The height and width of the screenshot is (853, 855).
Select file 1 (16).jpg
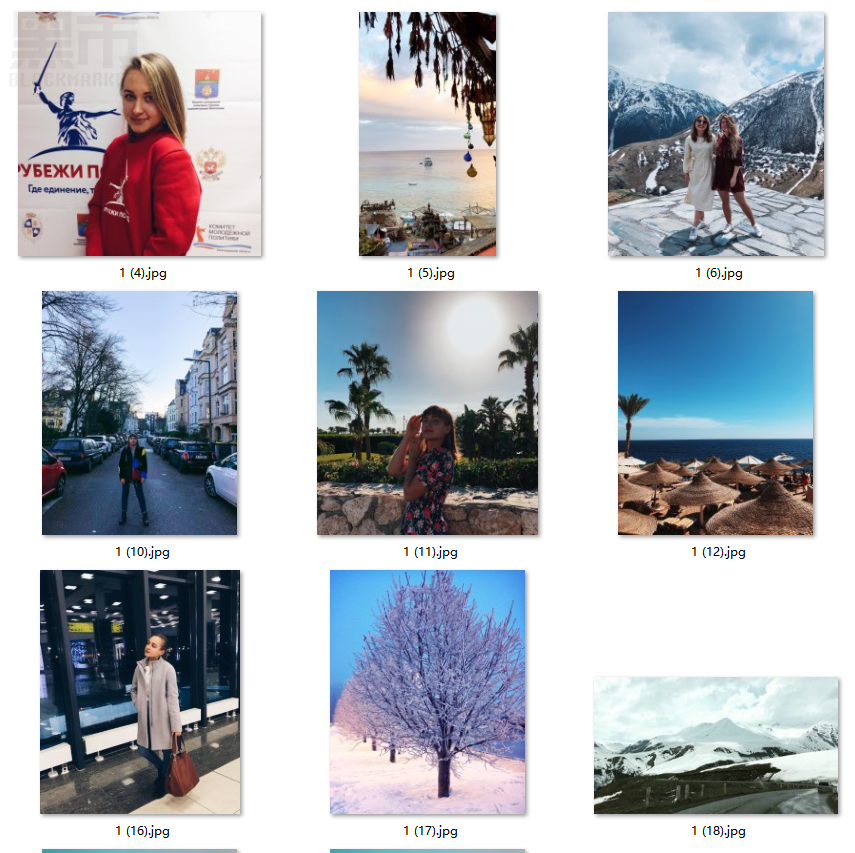point(140,691)
